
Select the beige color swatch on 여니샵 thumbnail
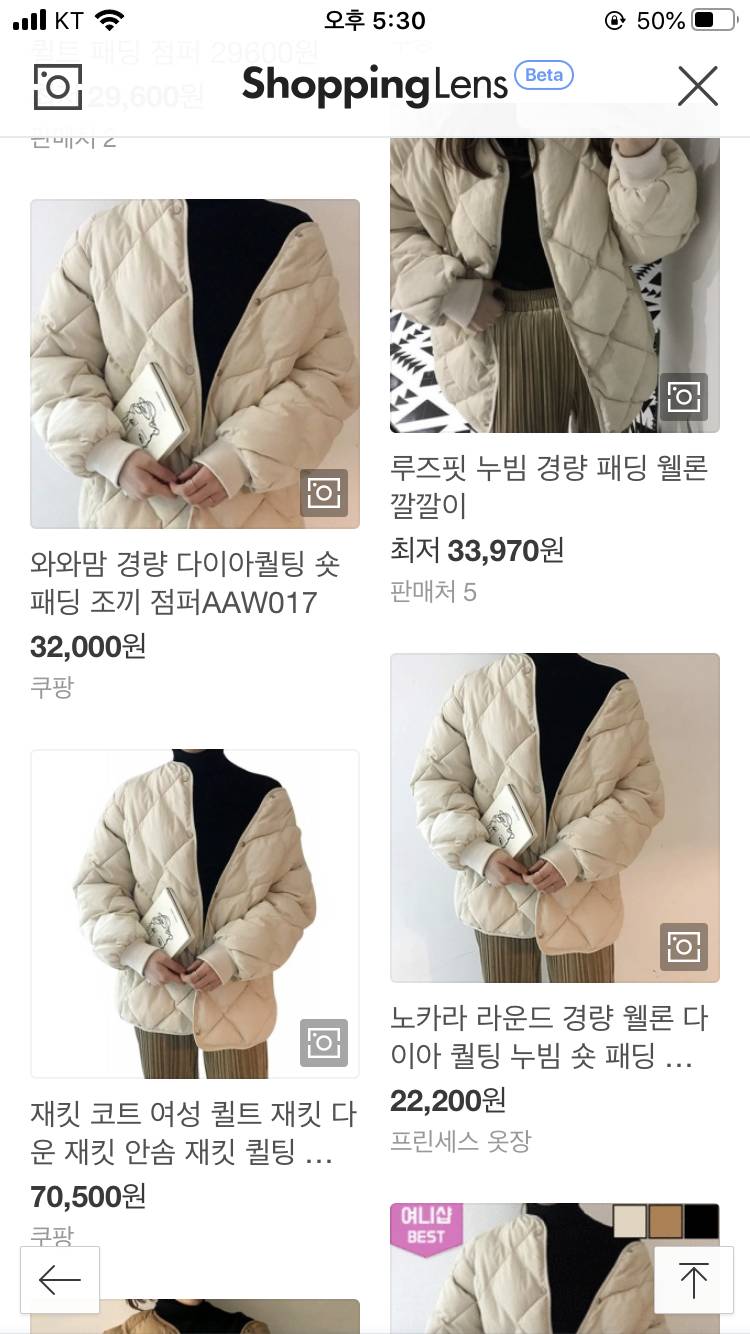[629, 1220]
